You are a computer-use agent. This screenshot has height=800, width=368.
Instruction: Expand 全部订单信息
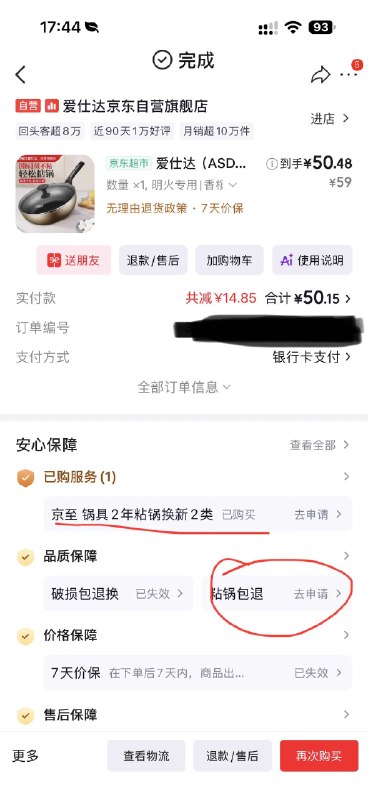[184, 387]
